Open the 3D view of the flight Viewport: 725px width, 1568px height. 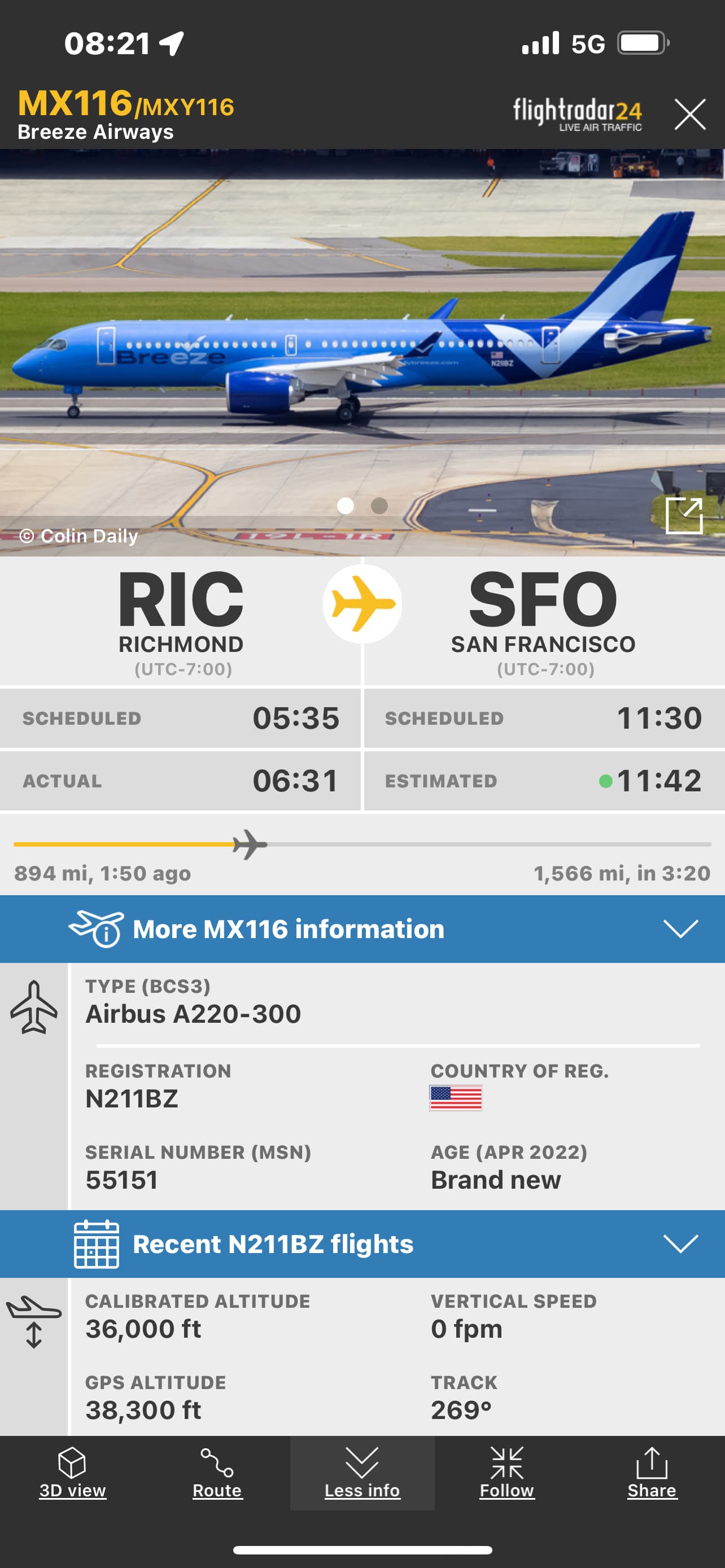72,1473
